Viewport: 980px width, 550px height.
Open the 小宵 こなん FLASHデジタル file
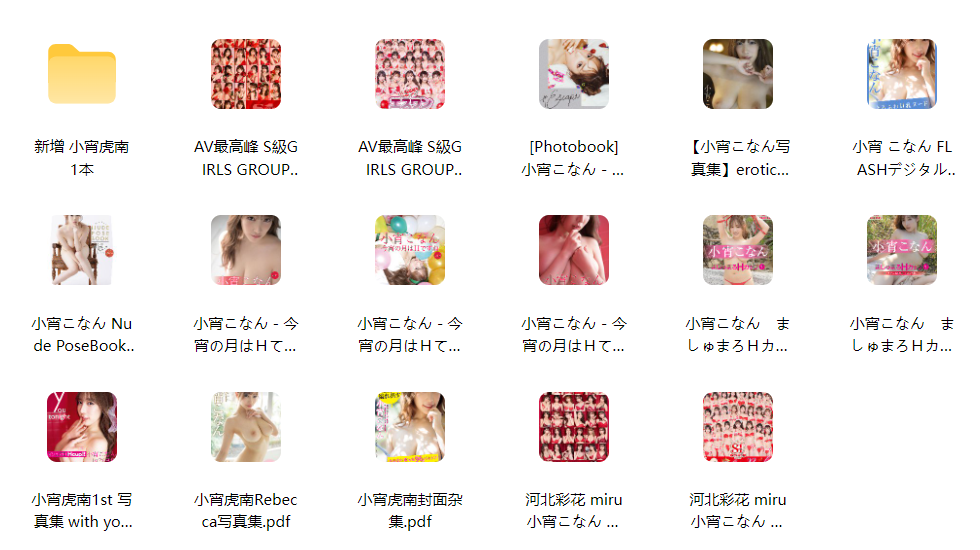pos(902,75)
